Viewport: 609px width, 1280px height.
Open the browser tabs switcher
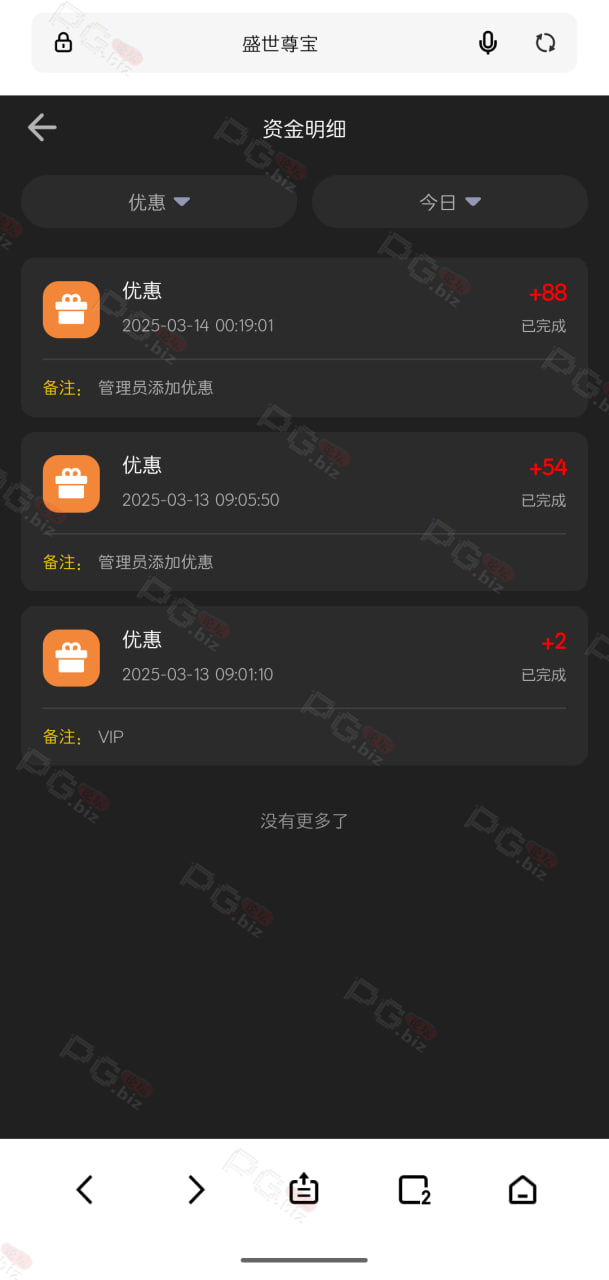(414, 1189)
